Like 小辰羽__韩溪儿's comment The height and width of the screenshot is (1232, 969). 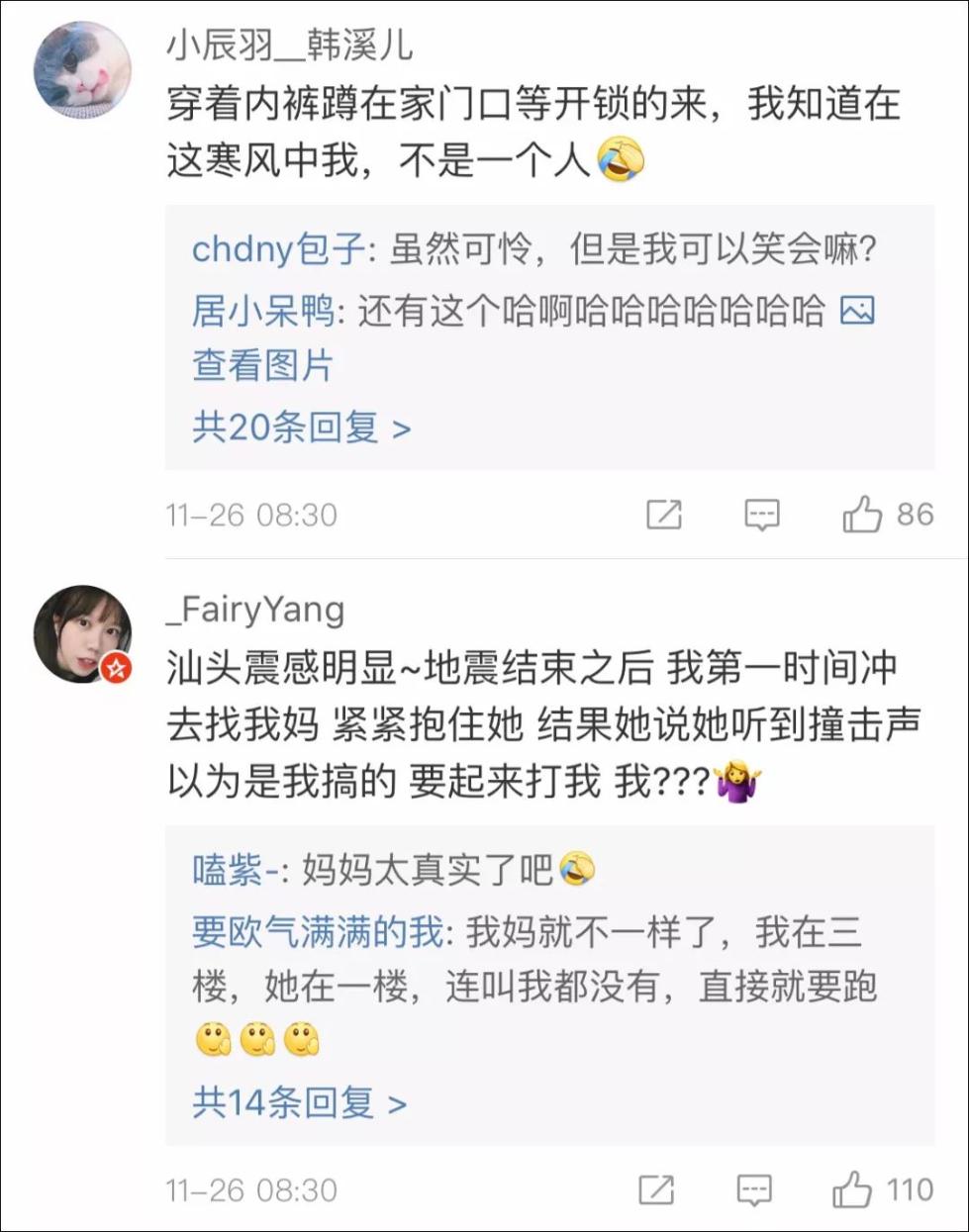point(862,515)
